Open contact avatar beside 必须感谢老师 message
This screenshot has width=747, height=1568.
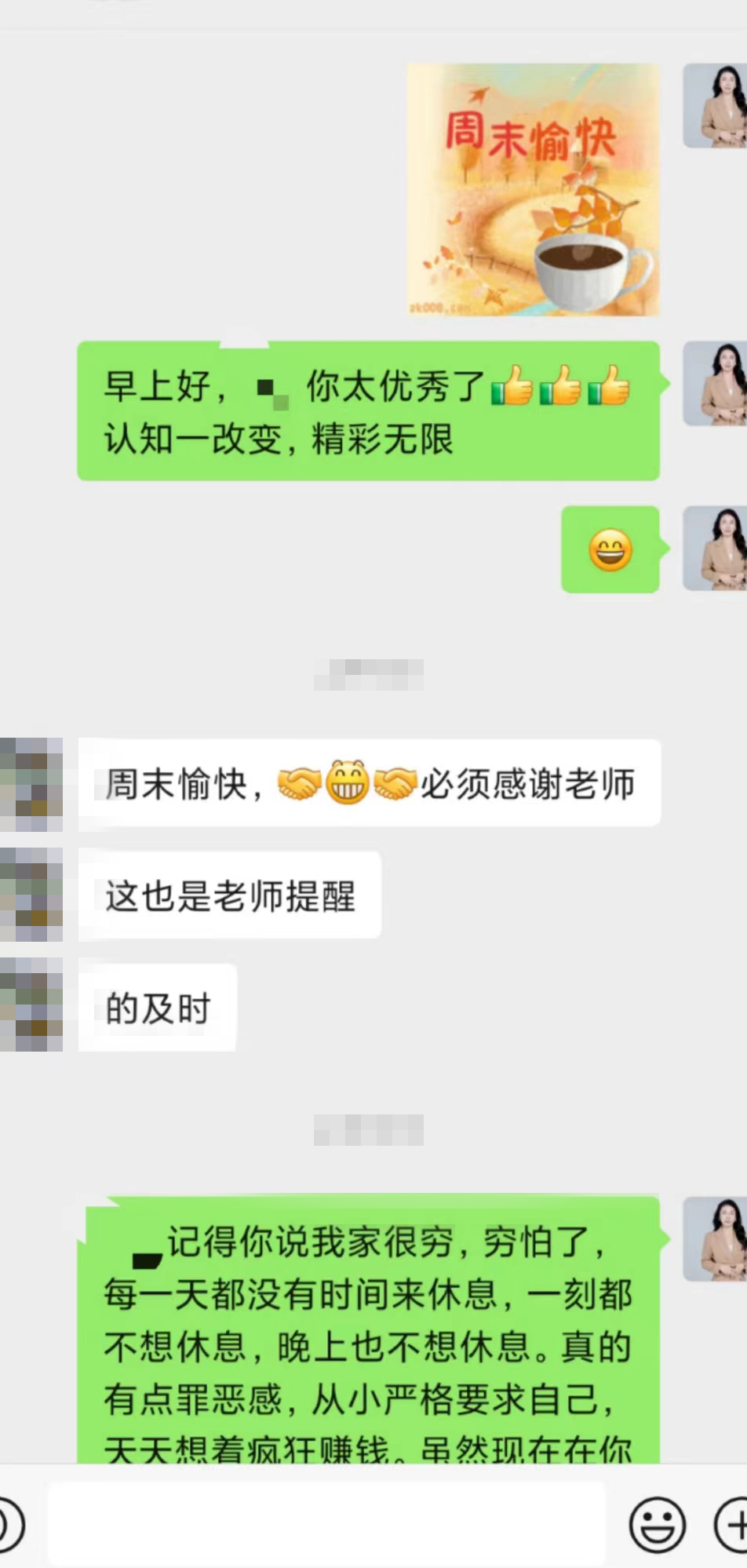[x=32, y=784]
